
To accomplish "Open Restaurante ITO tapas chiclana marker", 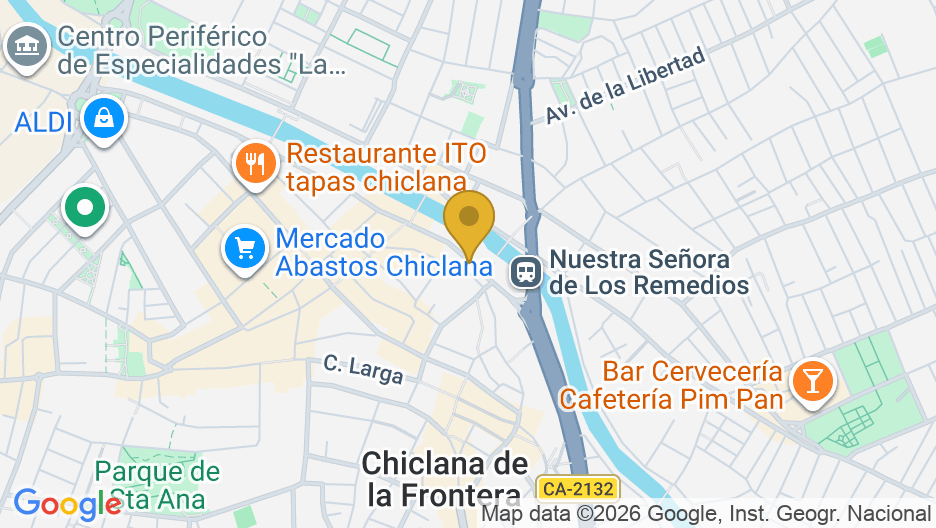I will click(x=255, y=163).
